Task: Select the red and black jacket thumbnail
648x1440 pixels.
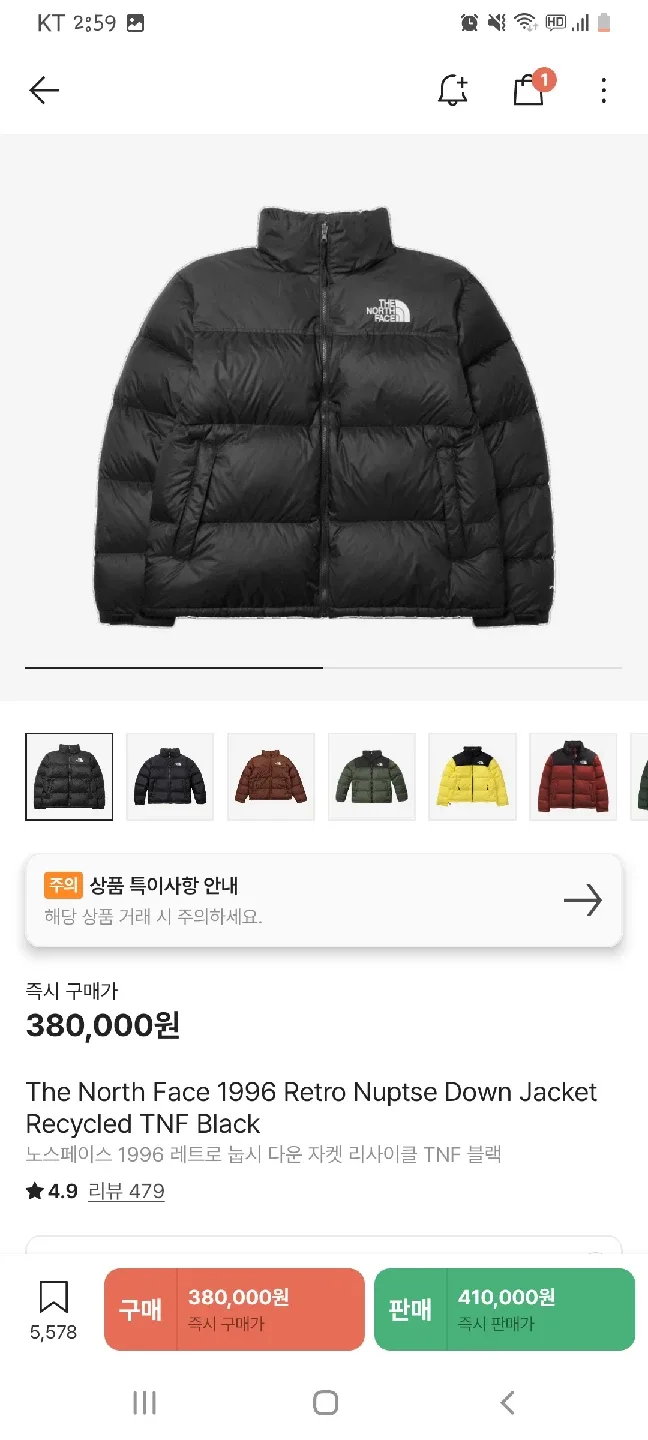Action: (573, 777)
